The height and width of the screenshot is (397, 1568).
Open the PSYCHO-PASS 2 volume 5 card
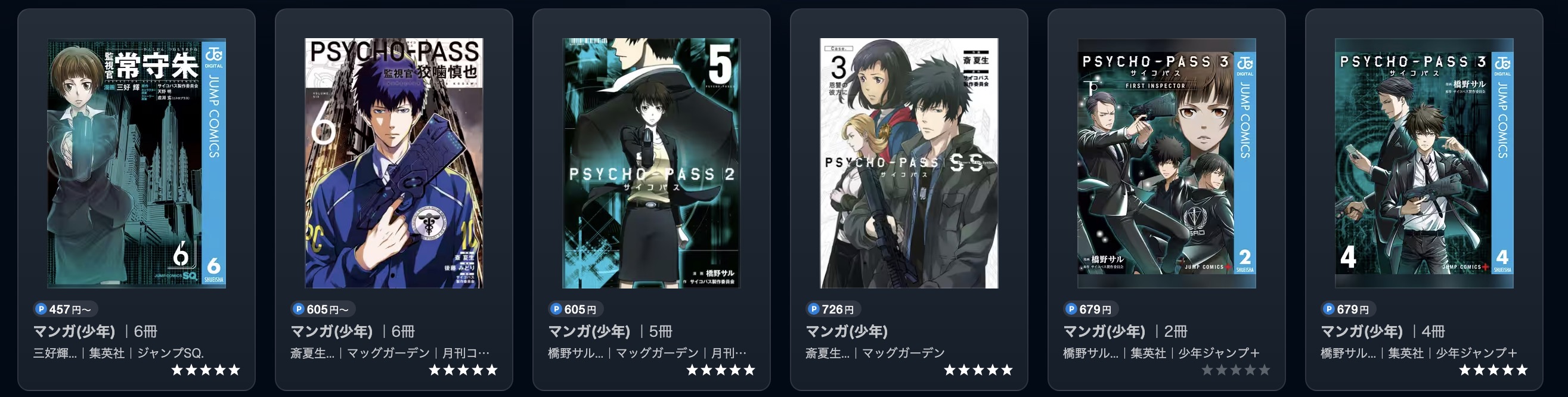(x=650, y=163)
